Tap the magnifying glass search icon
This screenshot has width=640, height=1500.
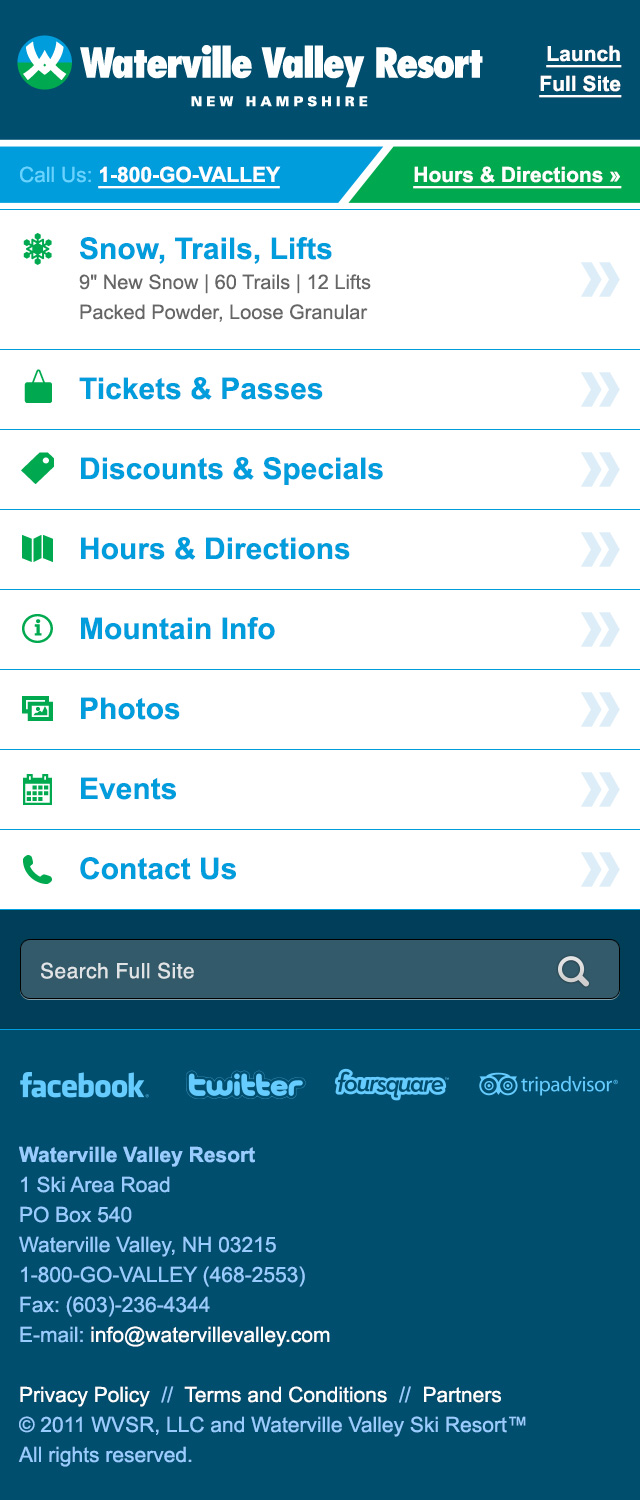[x=573, y=971]
